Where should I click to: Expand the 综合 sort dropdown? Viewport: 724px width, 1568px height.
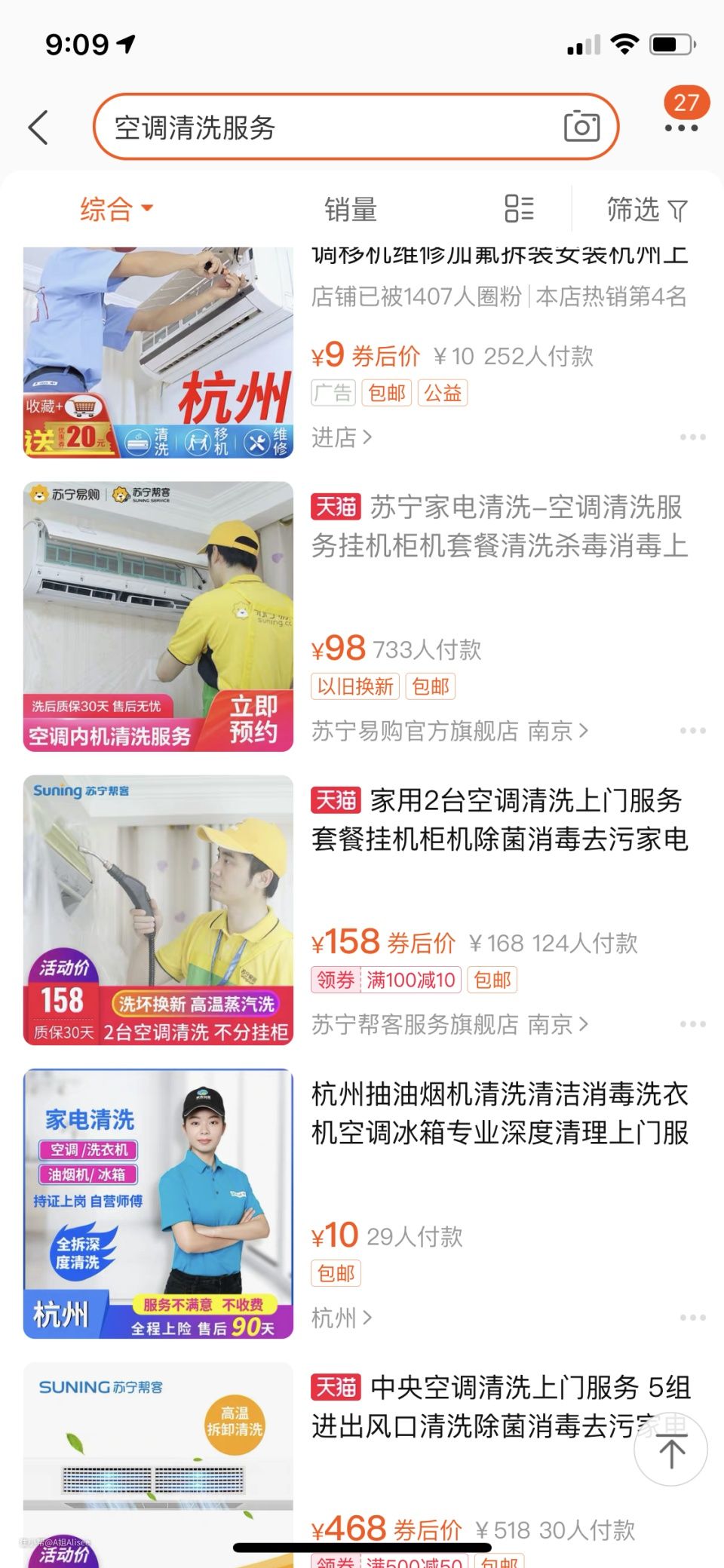(x=117, y=209)
